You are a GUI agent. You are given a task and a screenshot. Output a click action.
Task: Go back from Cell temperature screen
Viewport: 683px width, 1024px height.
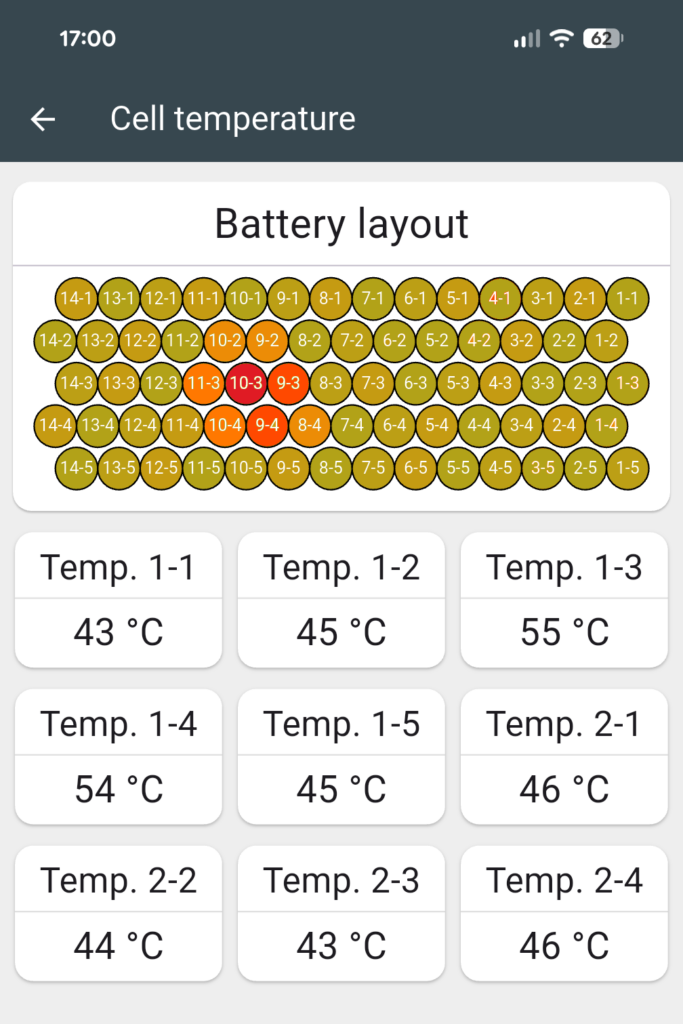pos(43,119)
